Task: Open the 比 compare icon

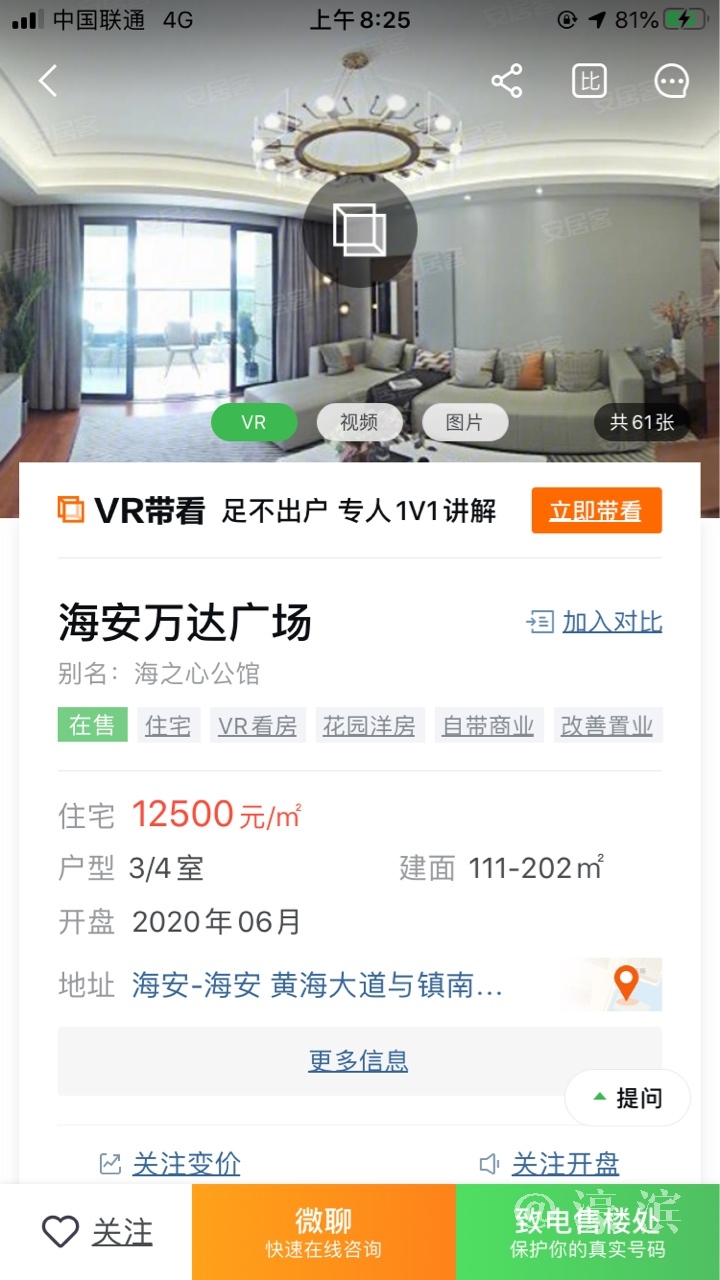Action: [589, 81]
